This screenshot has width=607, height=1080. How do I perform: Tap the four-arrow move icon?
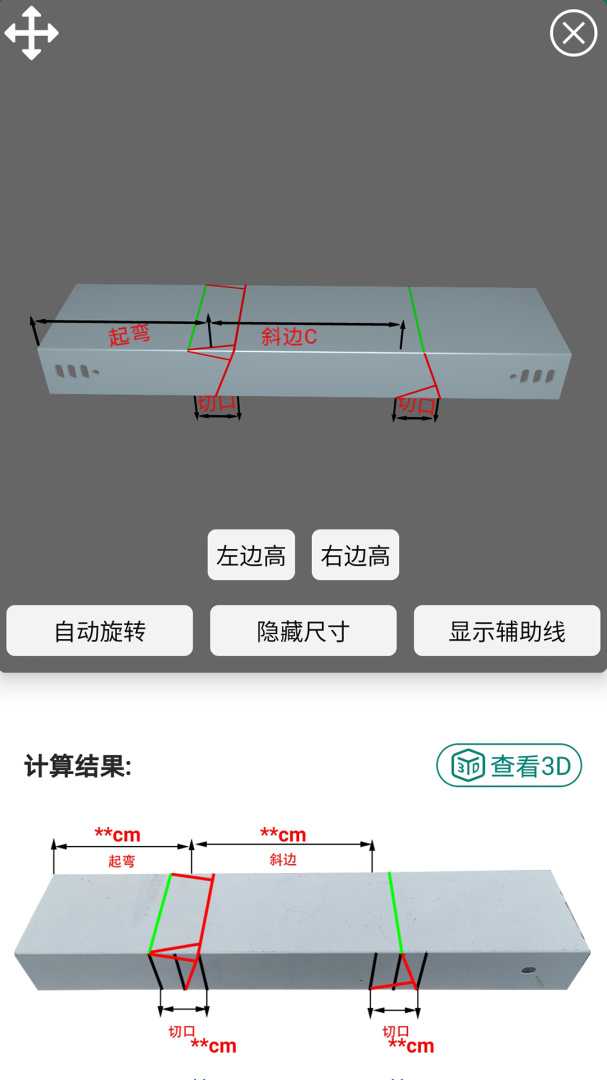coord(32,33)
